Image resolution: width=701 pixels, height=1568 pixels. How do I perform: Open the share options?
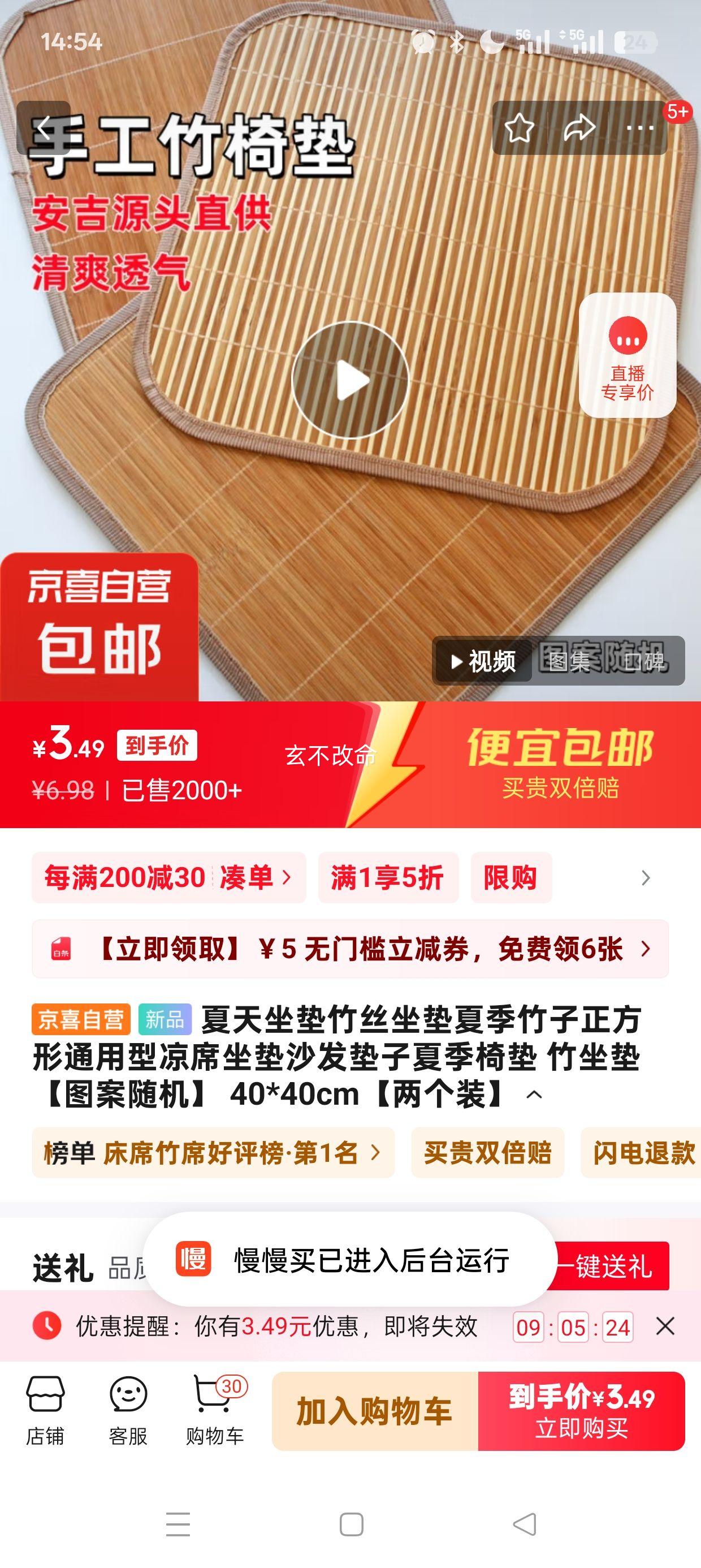coord(581,128)
